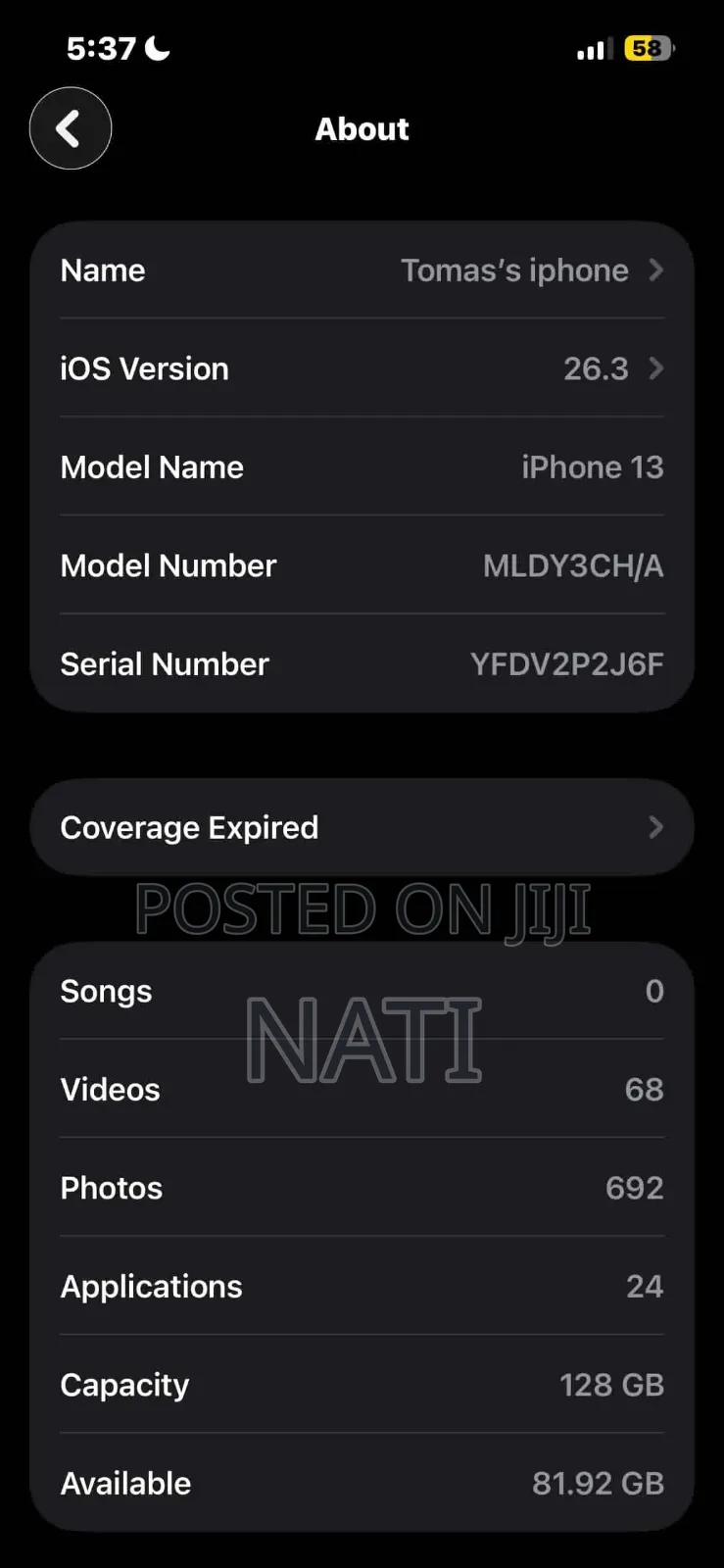Screen dimensions: 724x1568
Task: Tap the Serial Number YFDV2P2J6F value
Action: [566, 663]
